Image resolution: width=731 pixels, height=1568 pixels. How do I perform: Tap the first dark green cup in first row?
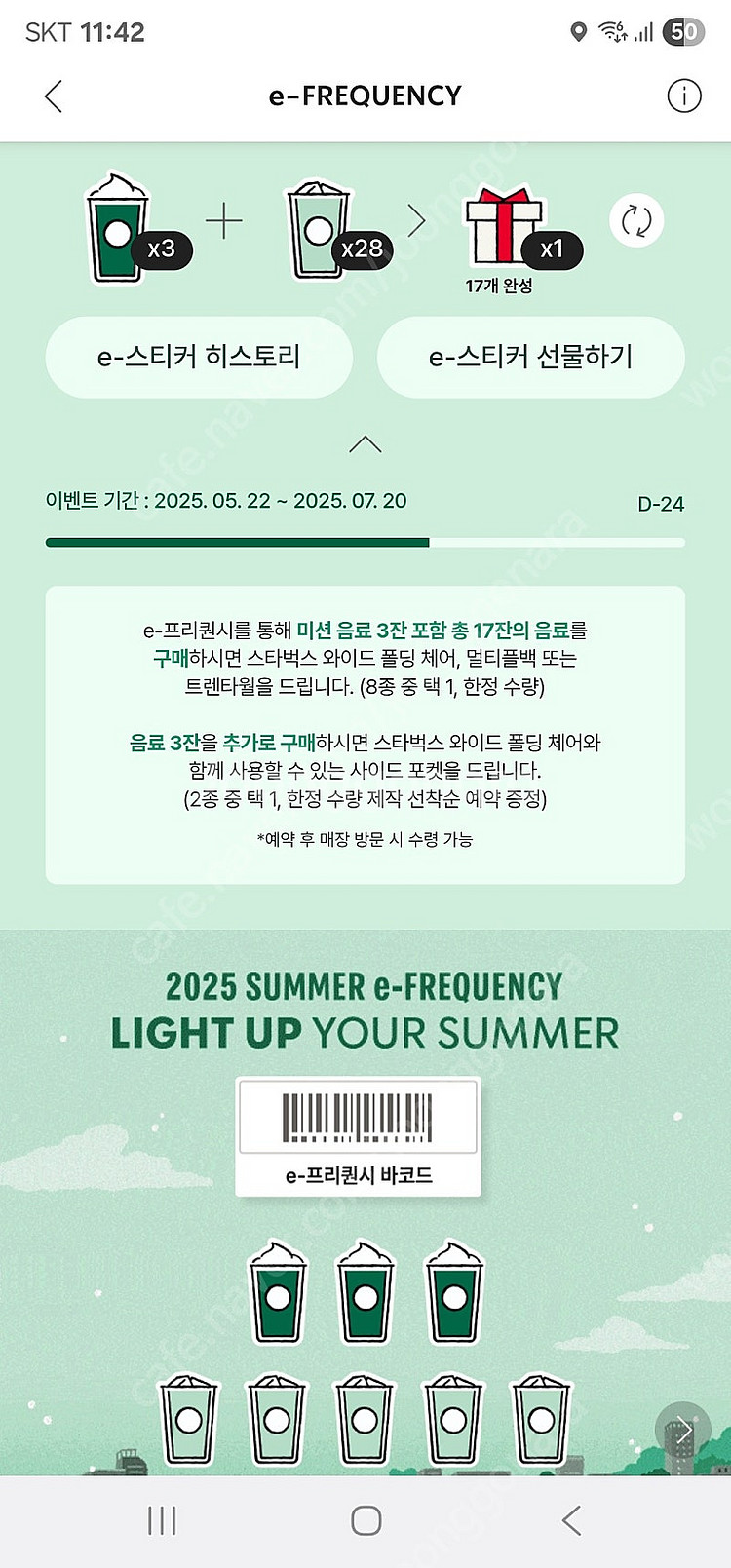[x=278, y=1296]
